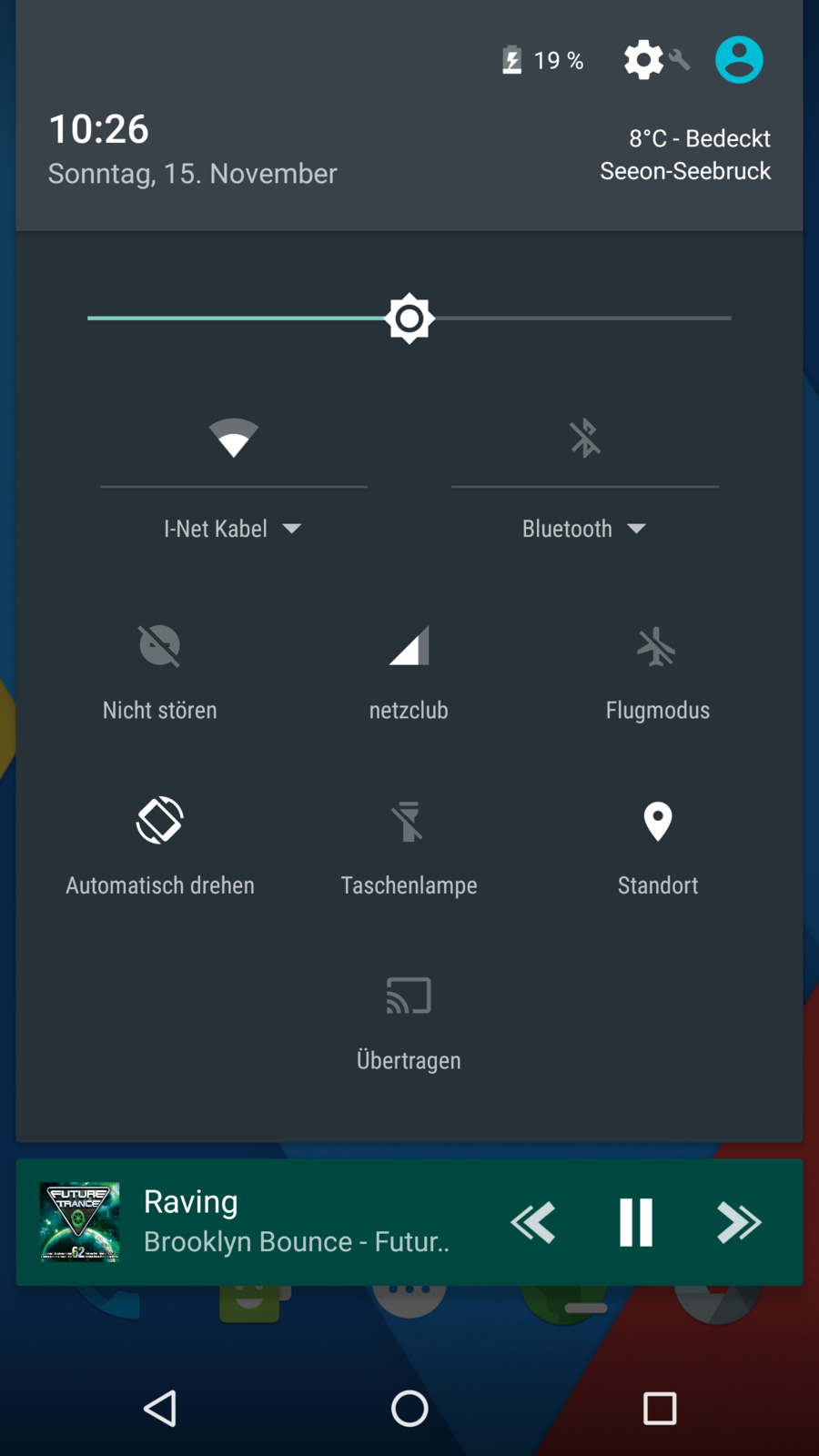The width and height of the screenshot is (819, 1456).
Task: Skip to the next track
Action: pyautogui.click(x=738, y=1222)
